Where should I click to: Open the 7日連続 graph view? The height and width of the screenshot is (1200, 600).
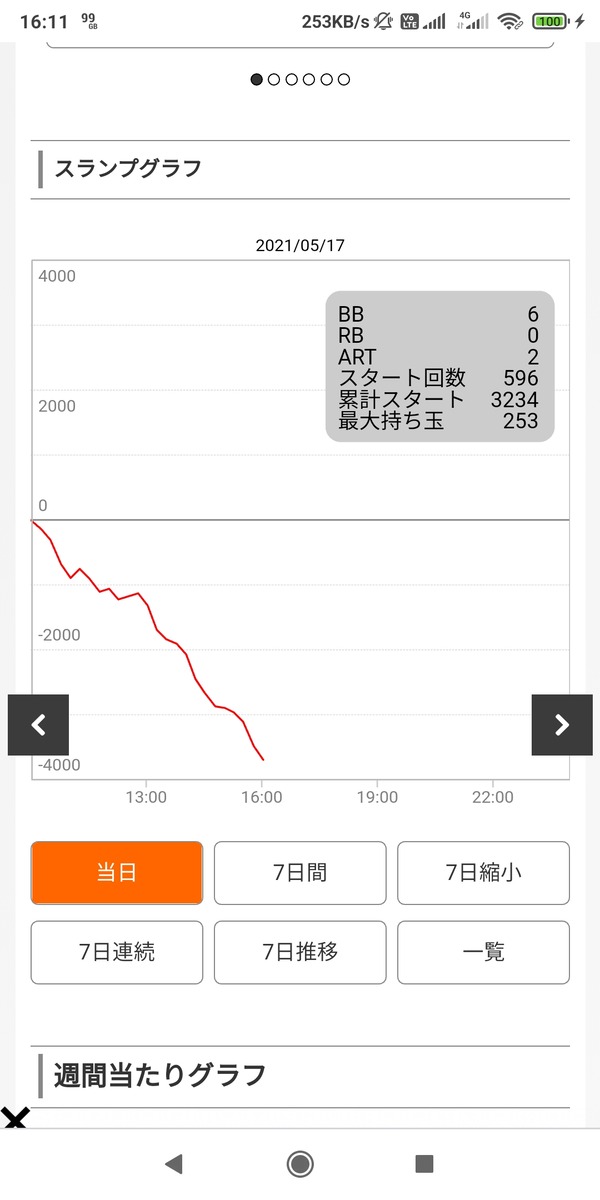click(117, 952)
